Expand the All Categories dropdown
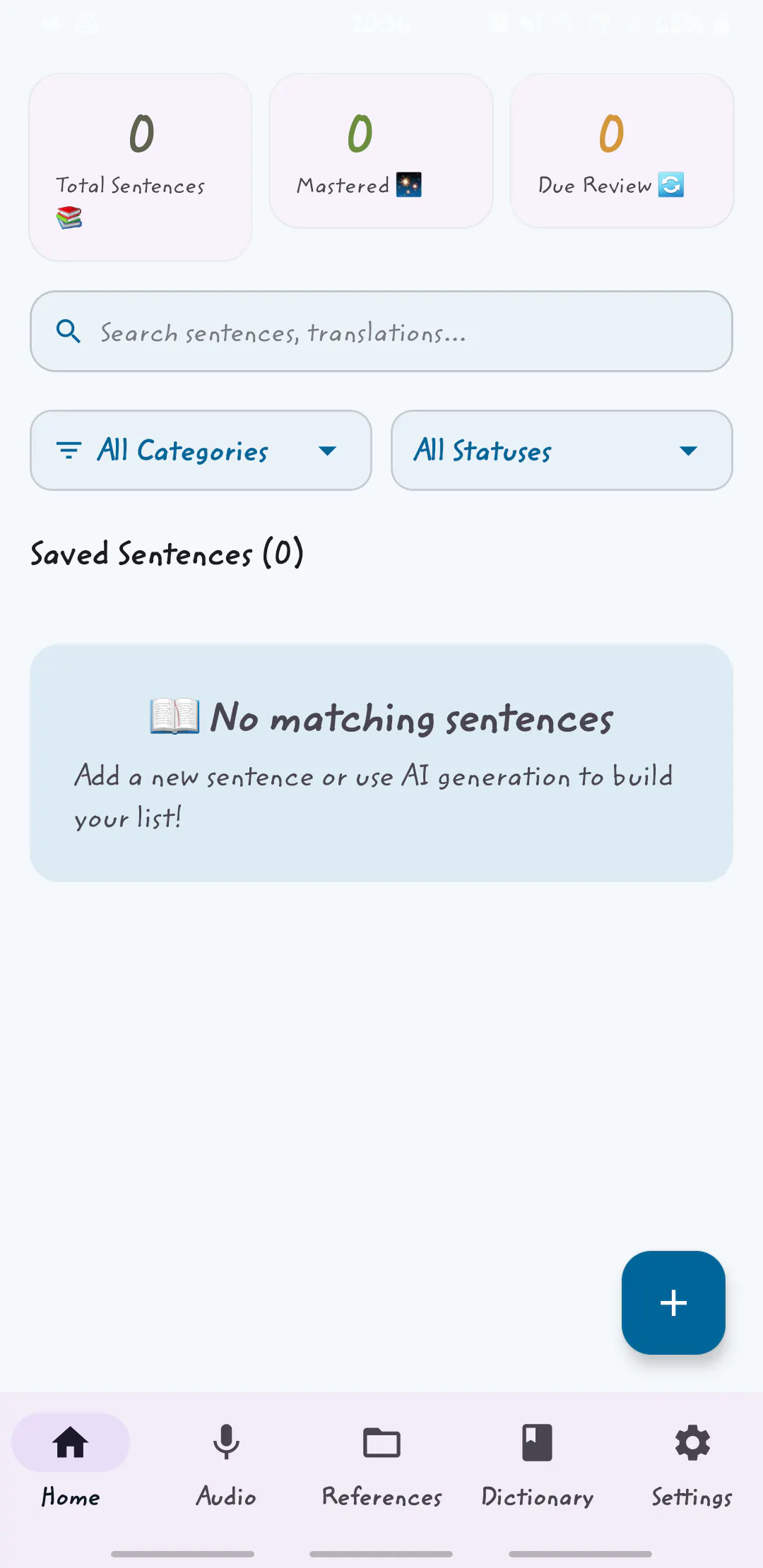 [x=201, y=450]
